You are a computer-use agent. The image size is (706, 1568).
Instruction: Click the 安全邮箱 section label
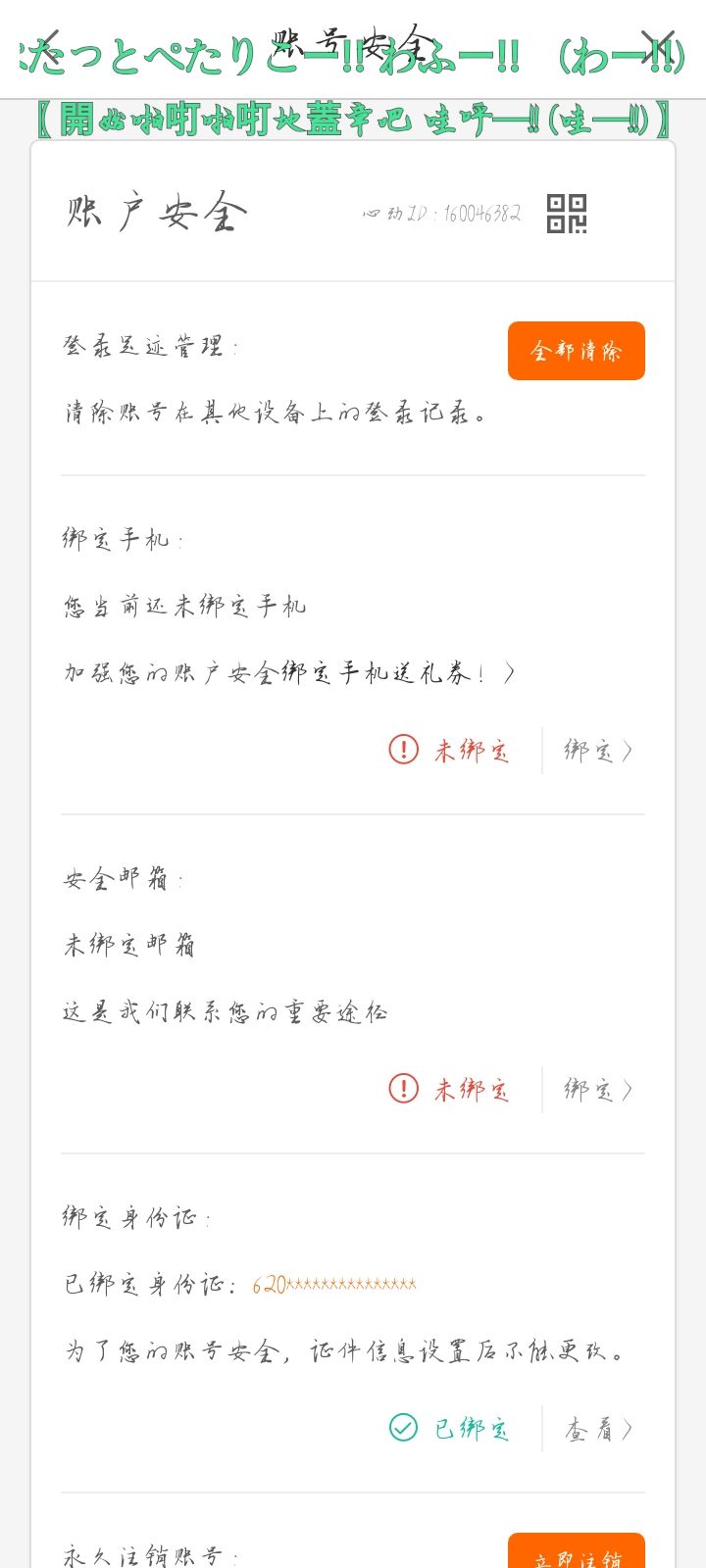click(x=118, y=879)
